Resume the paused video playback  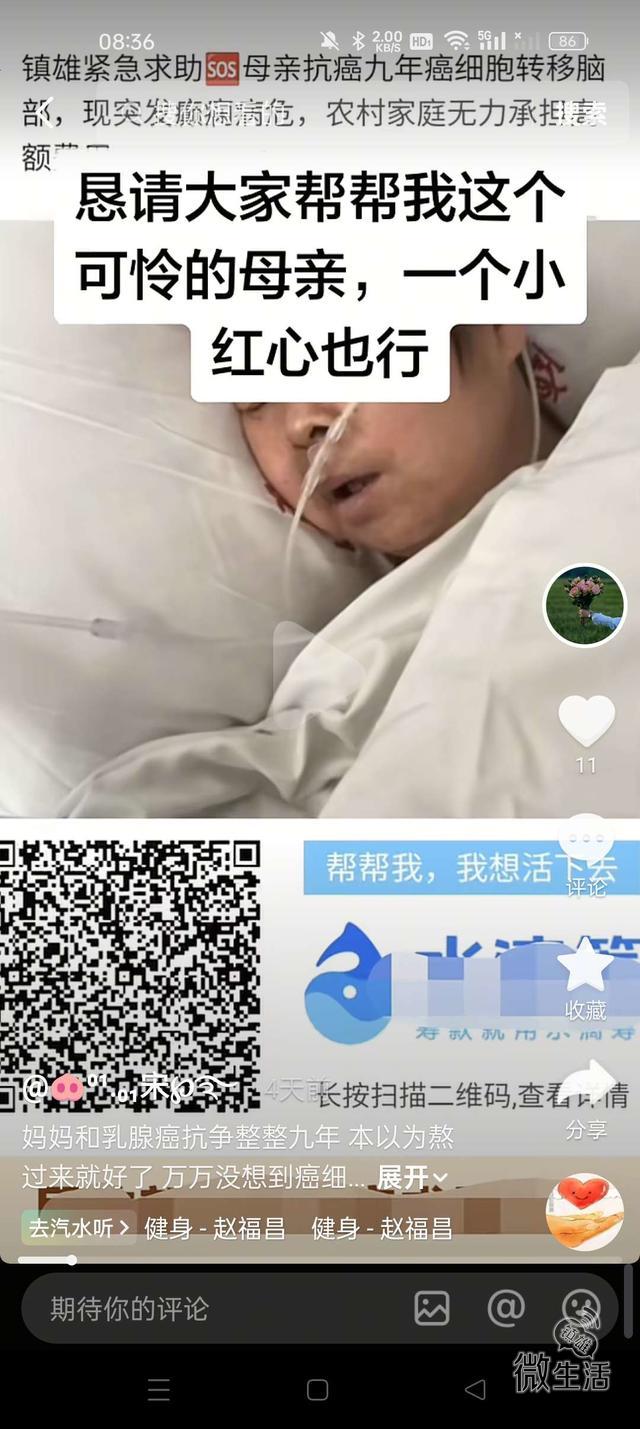click(315, 660)
